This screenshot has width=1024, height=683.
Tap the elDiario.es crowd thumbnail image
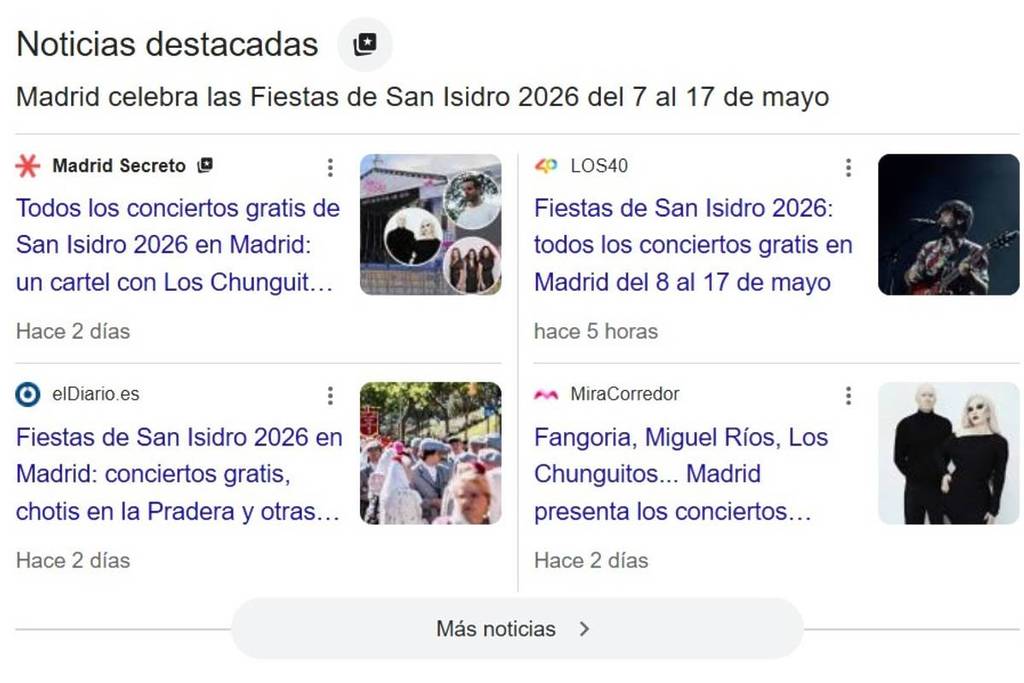pos(430,453)
